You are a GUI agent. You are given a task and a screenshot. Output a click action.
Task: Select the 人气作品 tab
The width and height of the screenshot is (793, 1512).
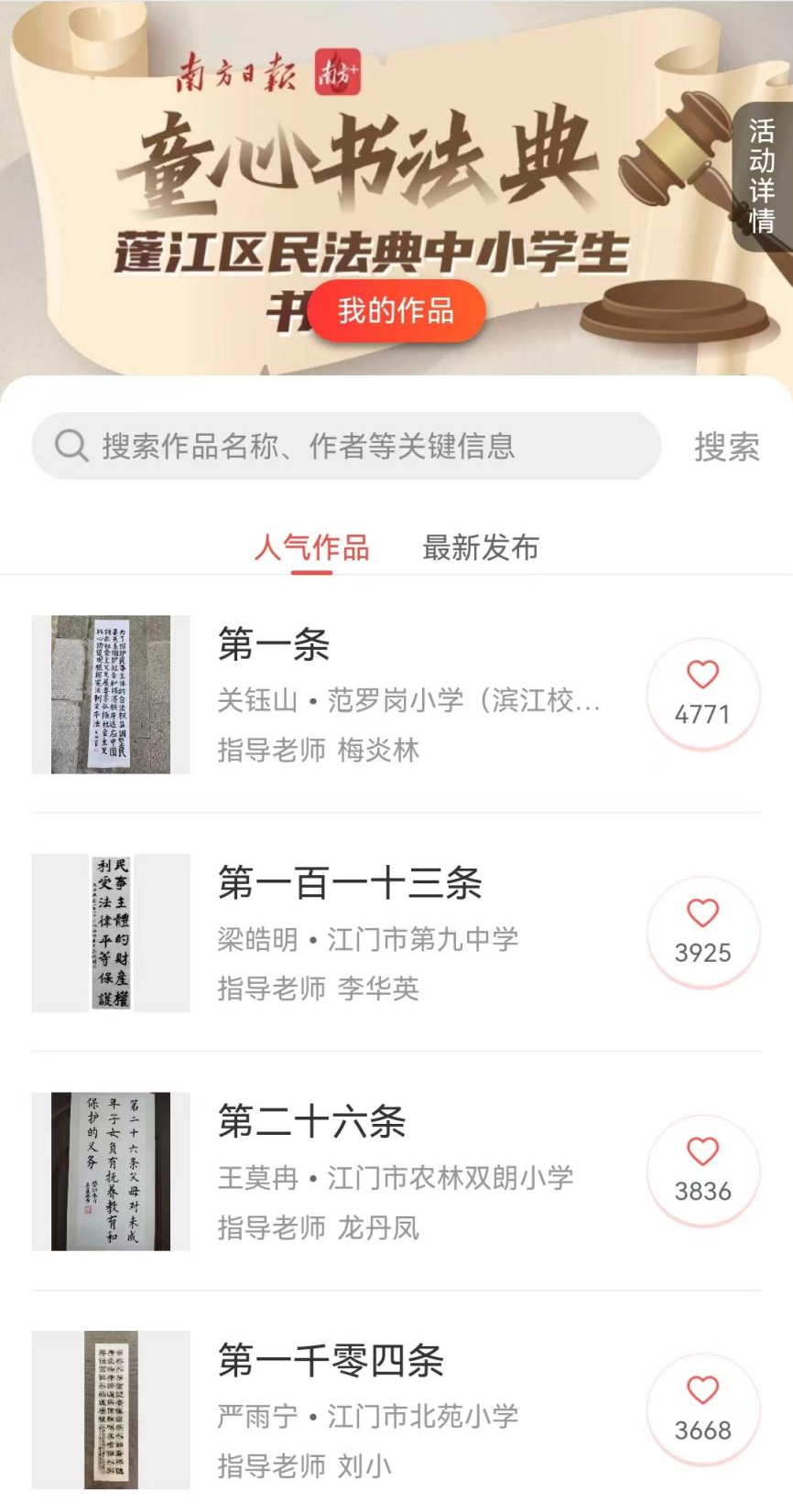pyautogui.click(x=311, y=546)
